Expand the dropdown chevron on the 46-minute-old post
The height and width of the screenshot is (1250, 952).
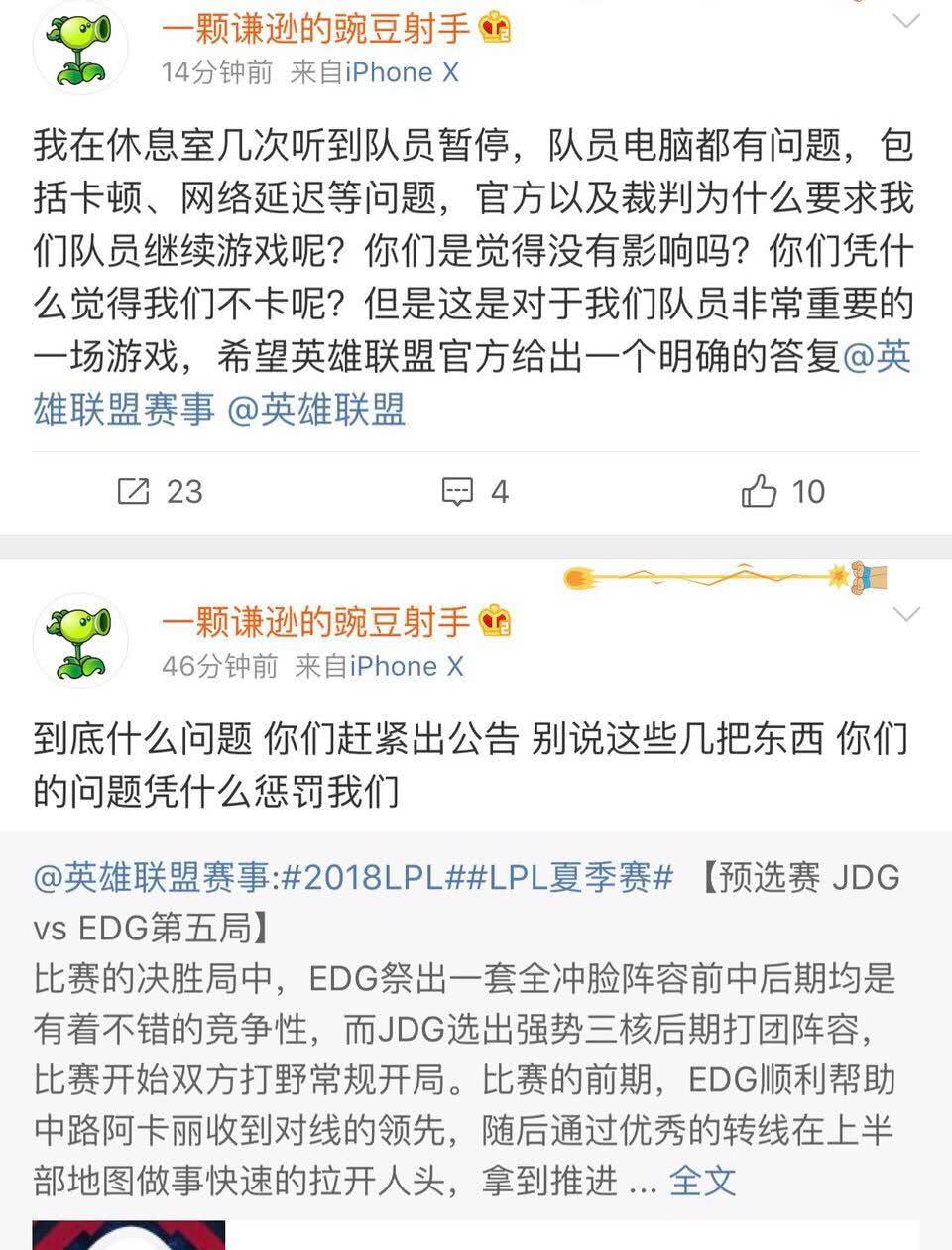pos(905,615)
